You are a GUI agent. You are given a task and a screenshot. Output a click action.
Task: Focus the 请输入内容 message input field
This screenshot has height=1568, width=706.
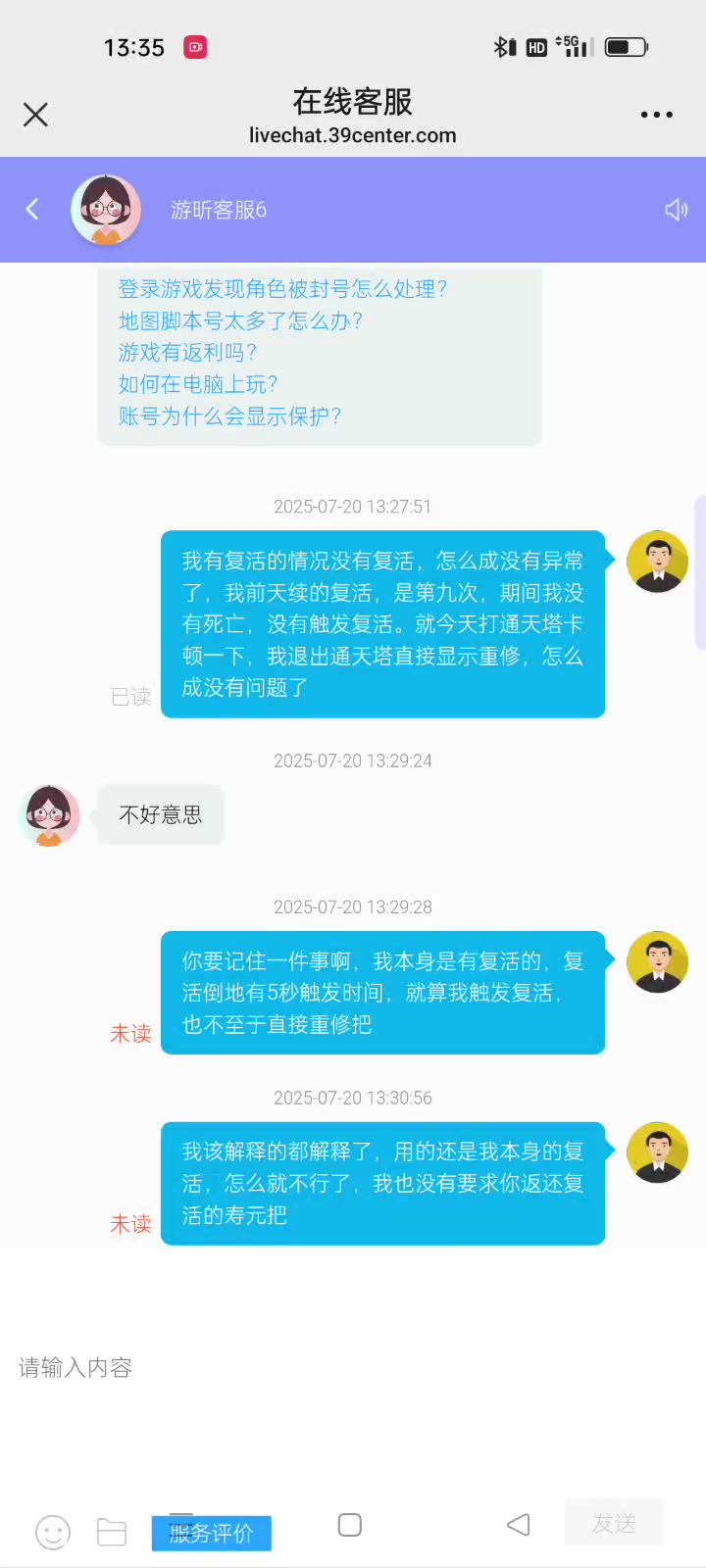coord(353,1368)
